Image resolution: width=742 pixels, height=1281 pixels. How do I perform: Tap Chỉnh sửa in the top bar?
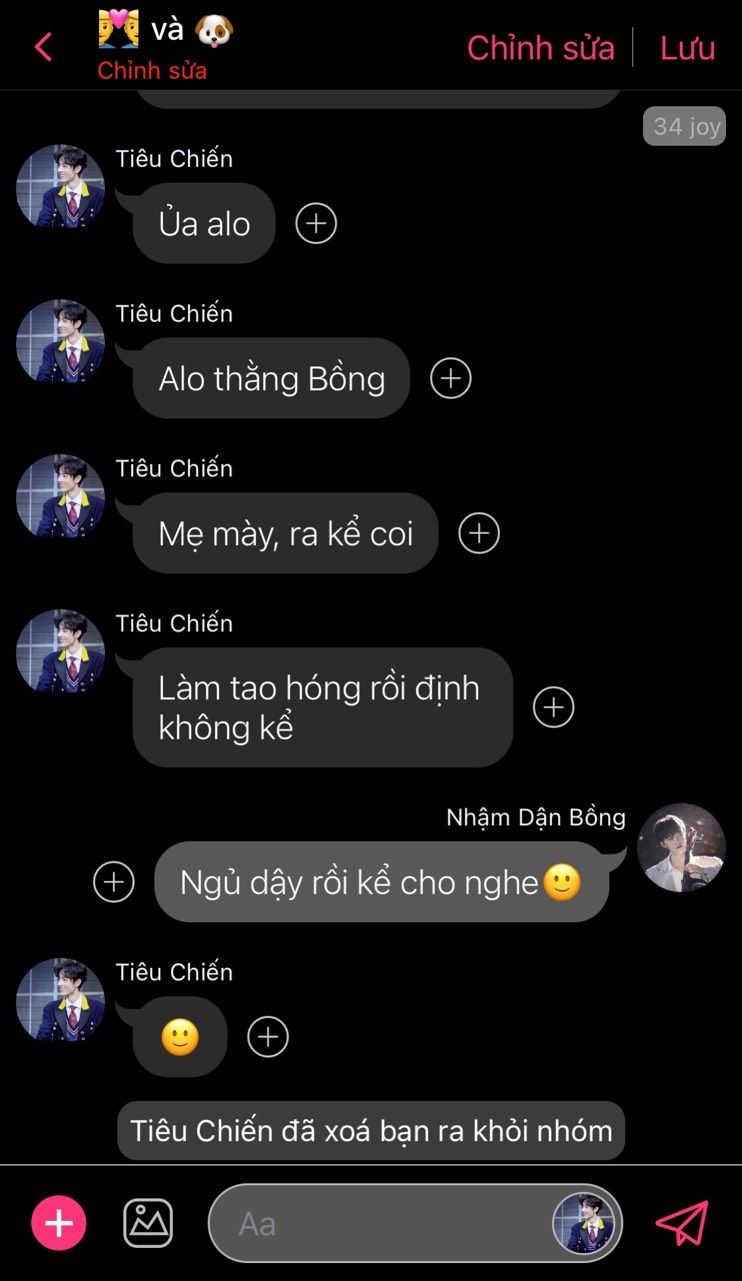[540, 47]
